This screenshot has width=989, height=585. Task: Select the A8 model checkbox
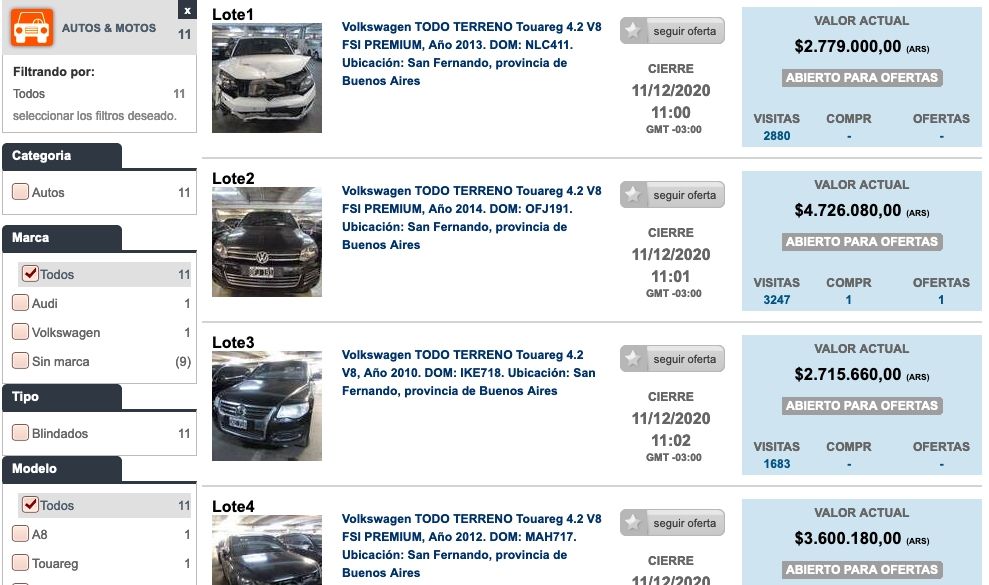[x=20, y=534]
